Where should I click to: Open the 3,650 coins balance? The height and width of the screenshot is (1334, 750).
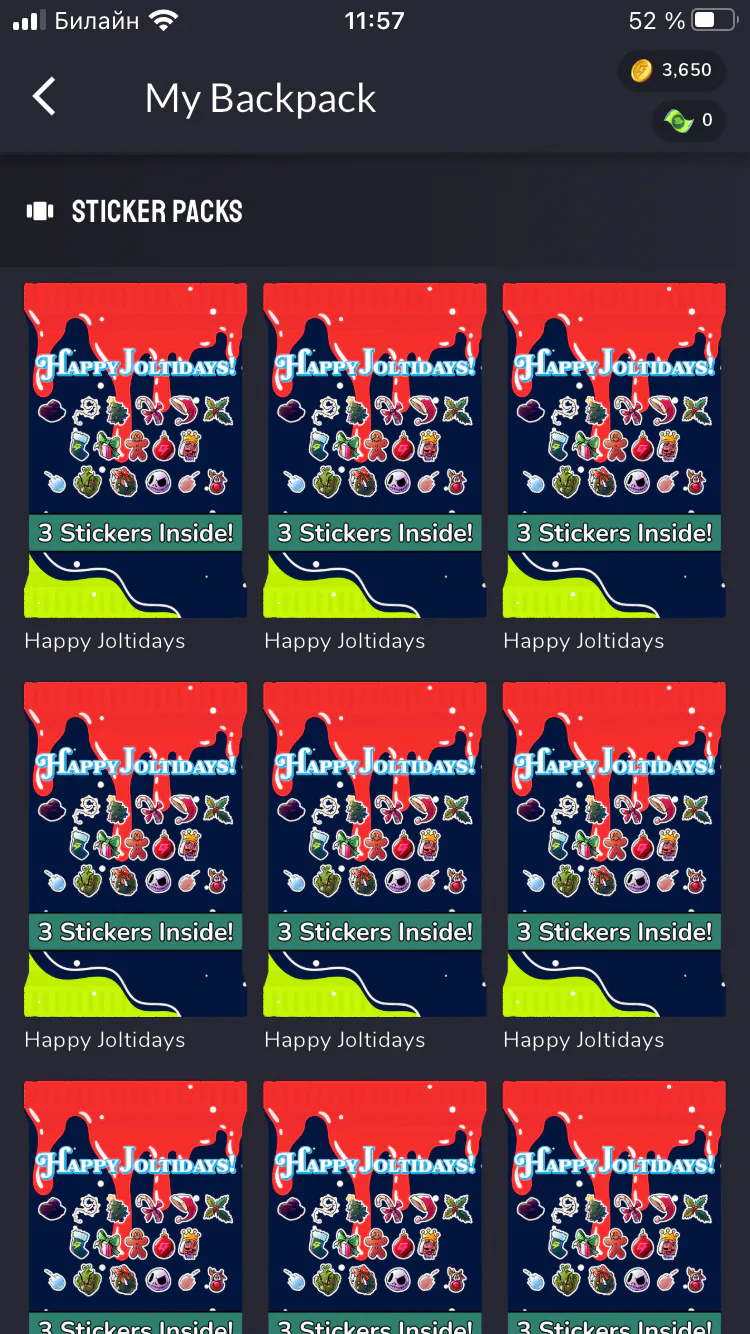(x=672, y=70)
